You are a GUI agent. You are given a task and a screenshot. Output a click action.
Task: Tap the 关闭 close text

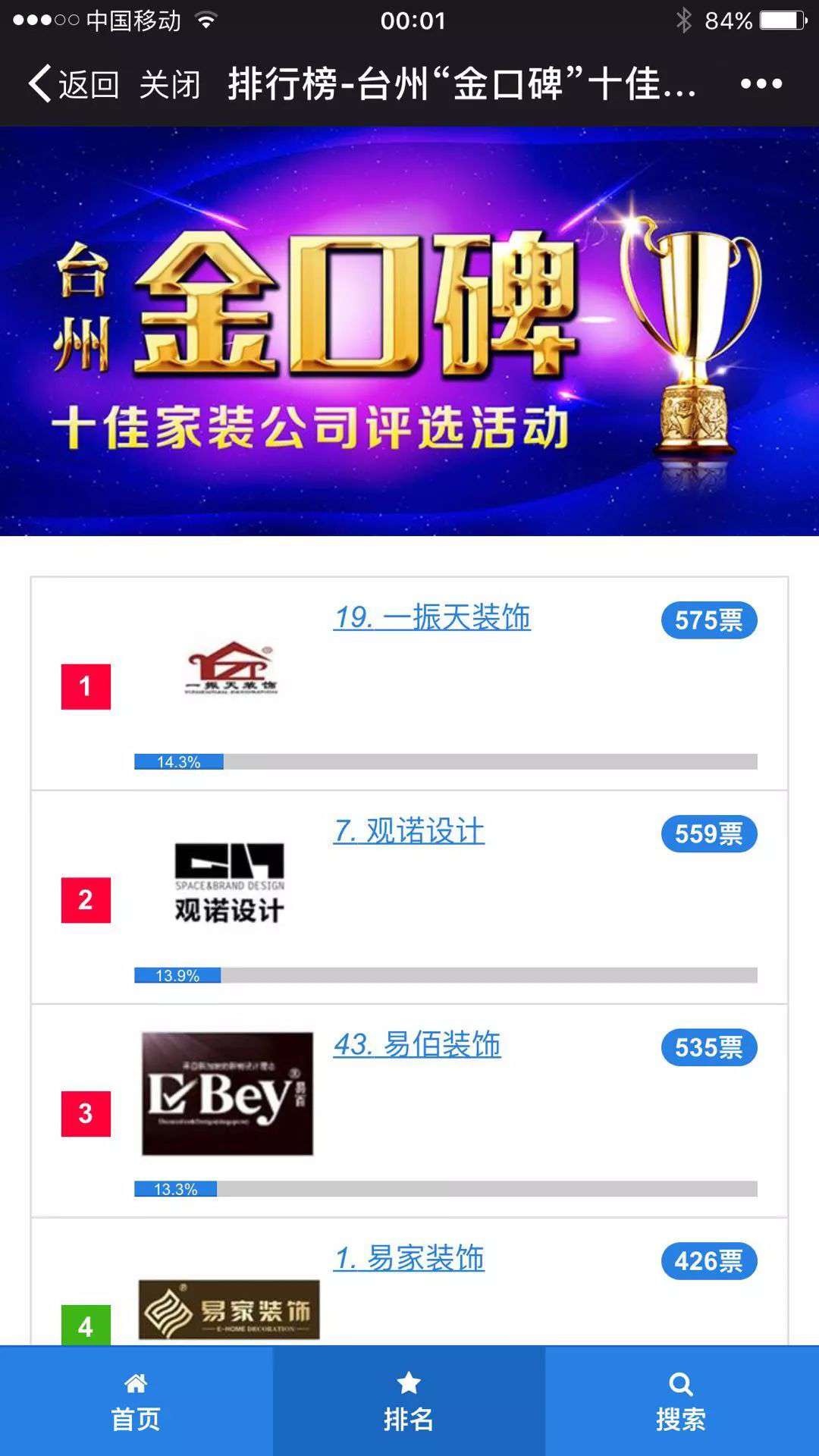(x=171, y=86)
